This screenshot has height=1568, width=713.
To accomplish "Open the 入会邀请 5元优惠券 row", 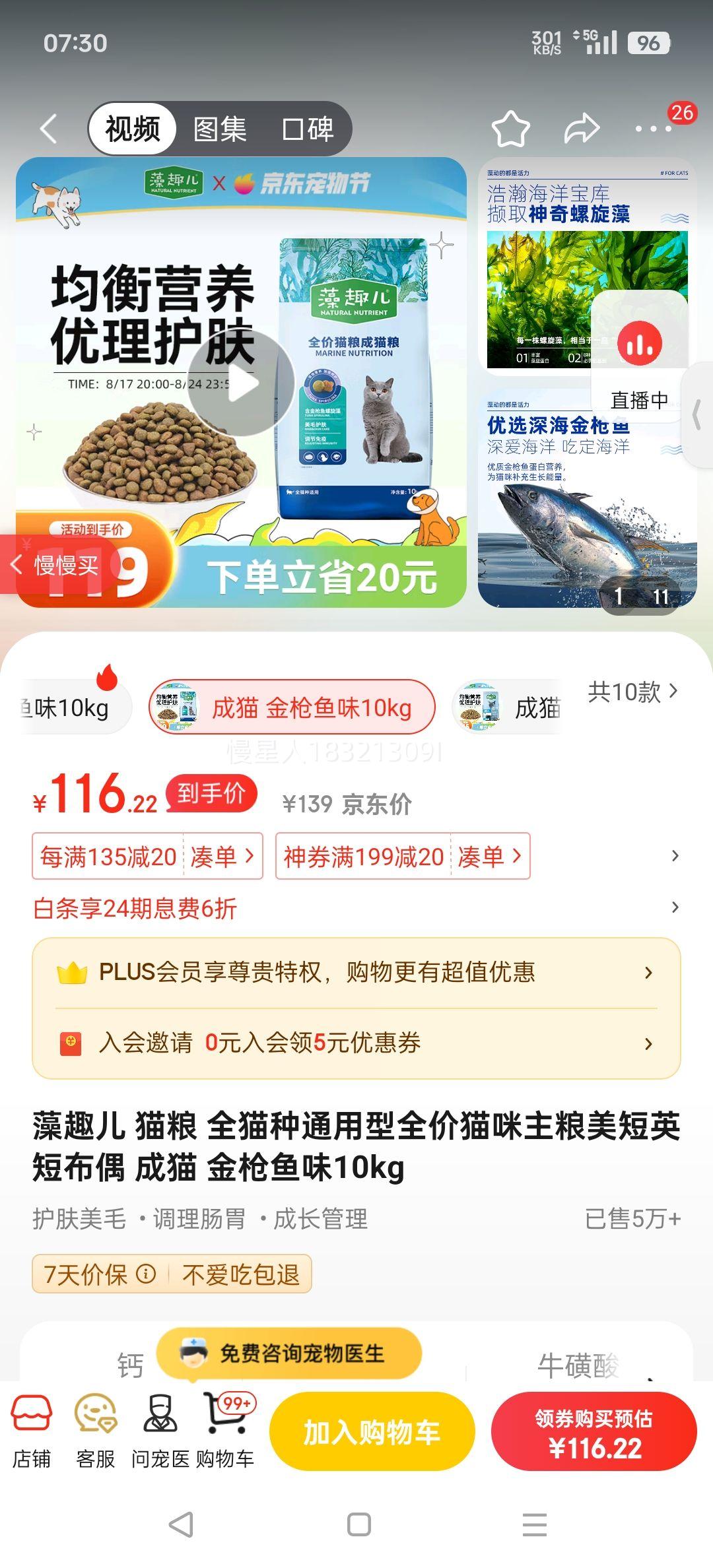I will (x=356, y=1043).
